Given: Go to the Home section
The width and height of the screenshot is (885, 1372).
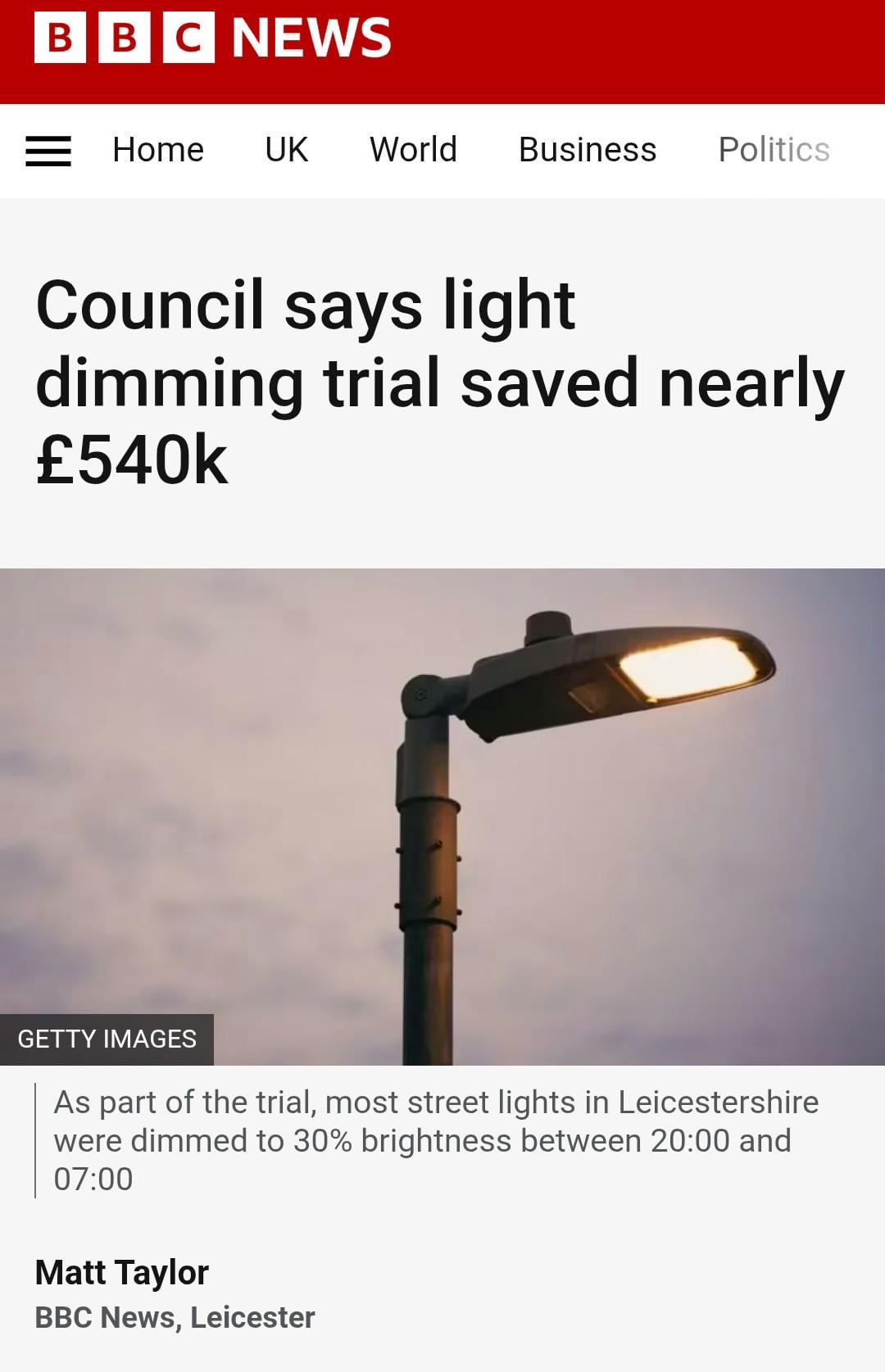Looking at the screenshot, I should point(158,150).
